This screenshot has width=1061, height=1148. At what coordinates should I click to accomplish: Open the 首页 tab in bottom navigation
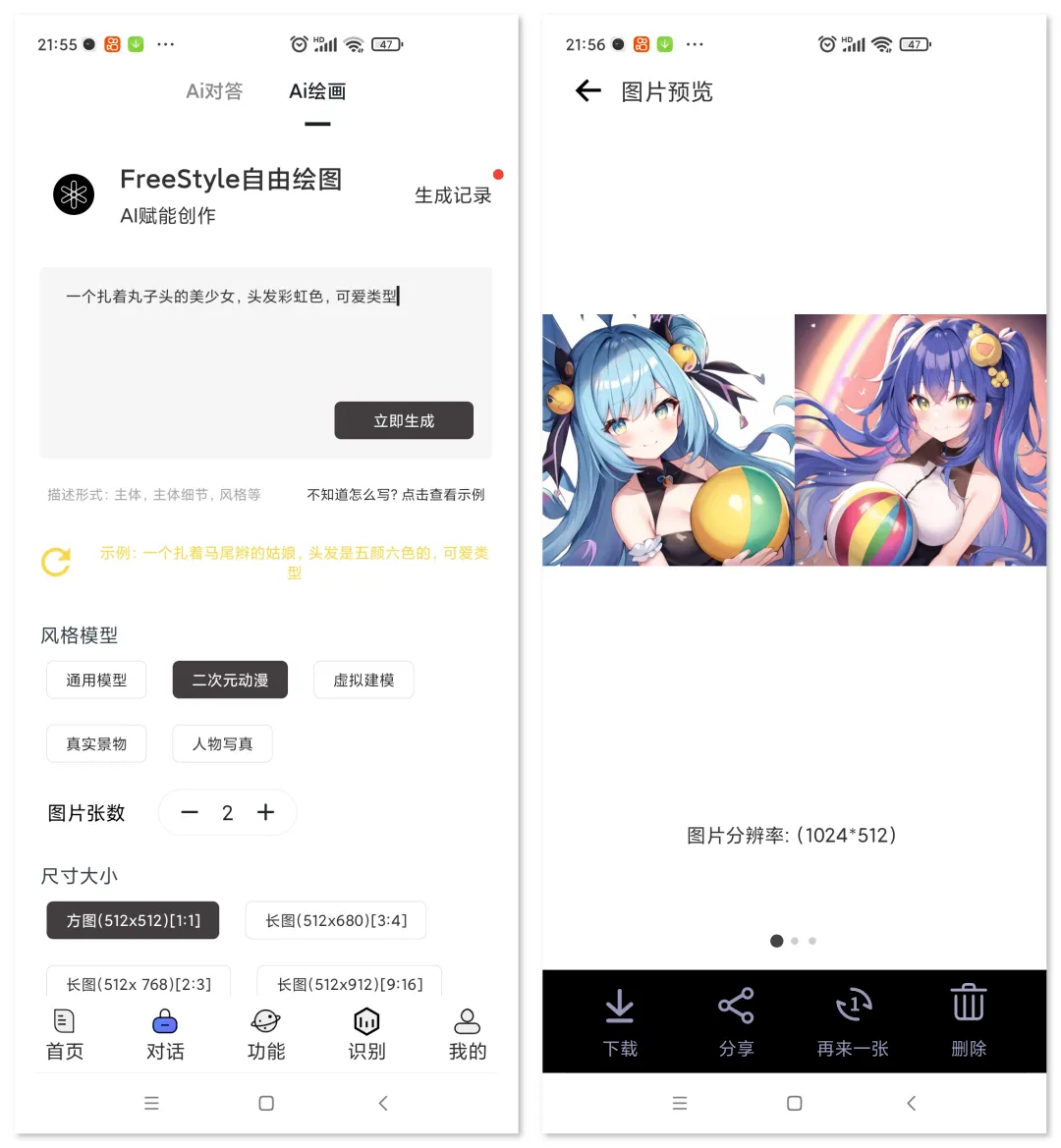point(65,1034)
